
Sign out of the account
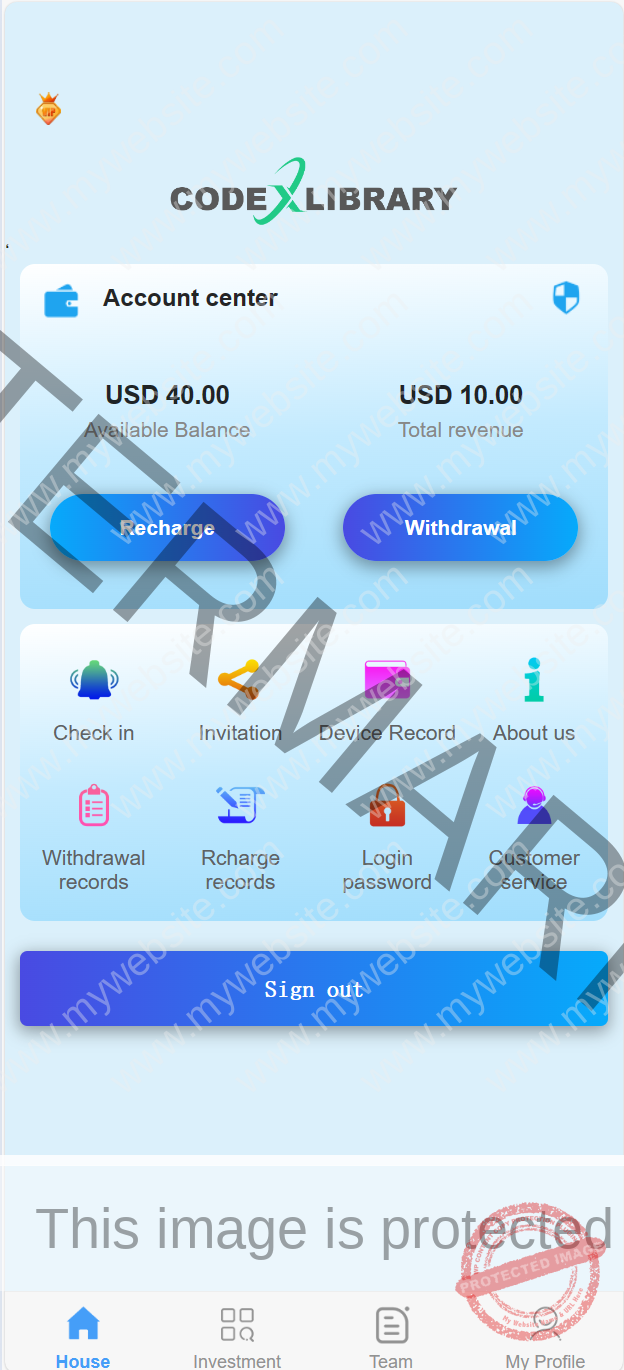[x=313, y=989]
